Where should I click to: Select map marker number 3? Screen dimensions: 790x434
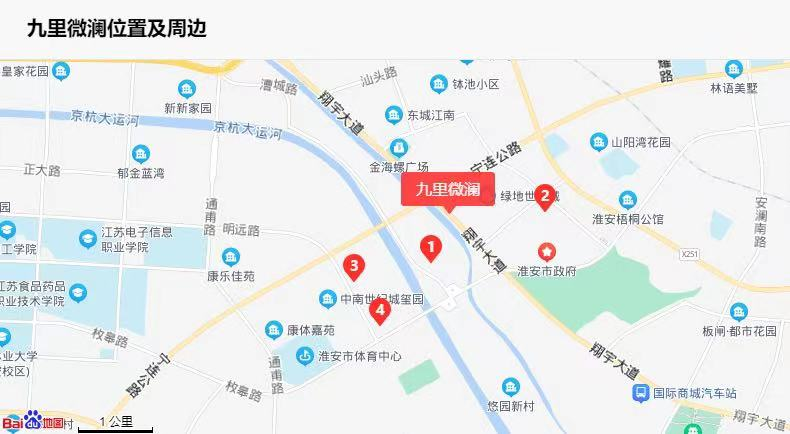[353, 265]
